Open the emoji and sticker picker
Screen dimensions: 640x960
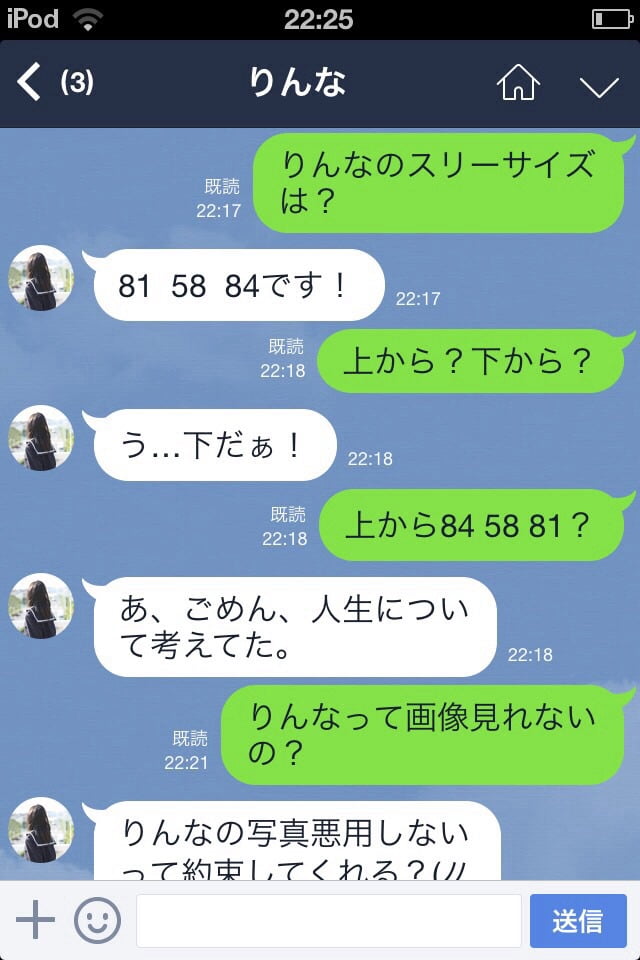[x=98, y=920]
